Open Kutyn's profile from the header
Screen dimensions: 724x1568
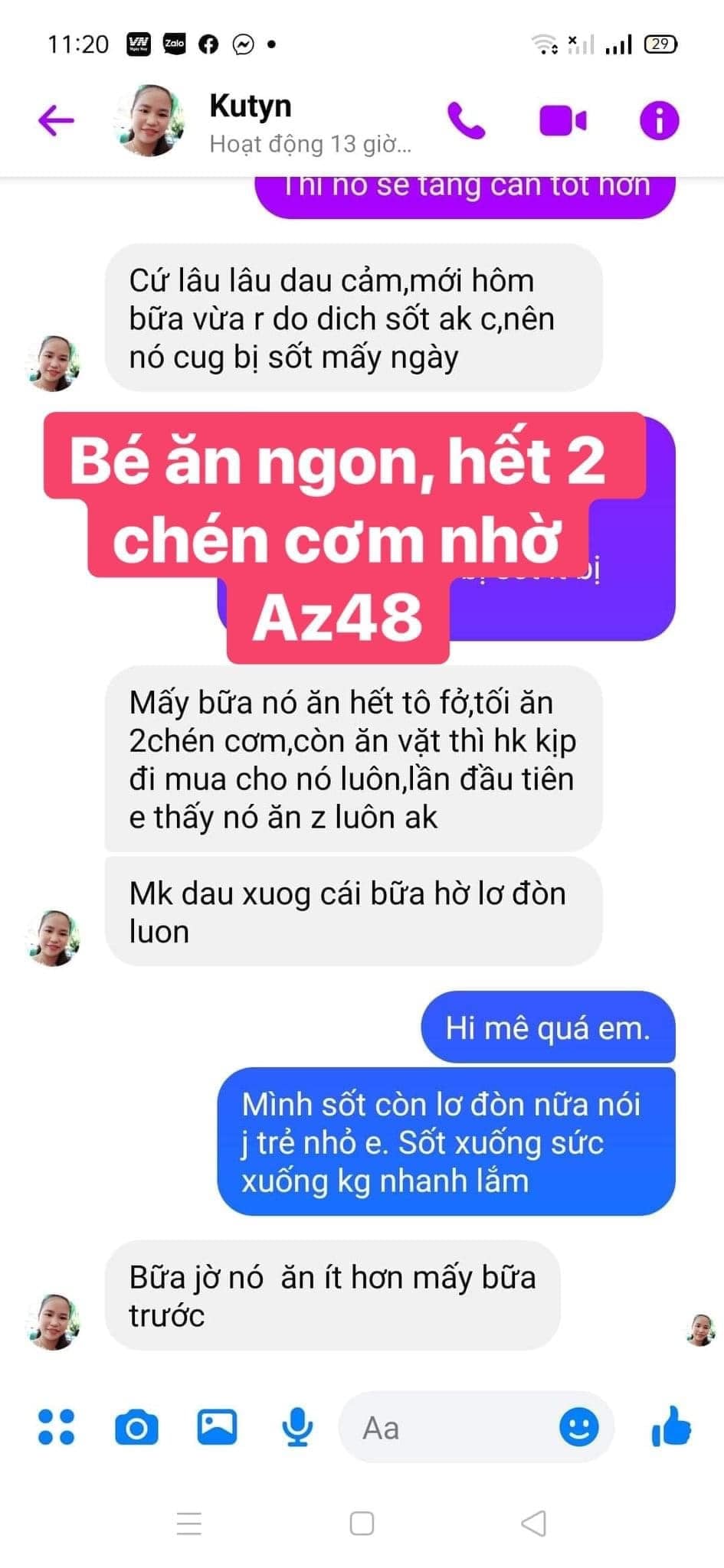(251, 106)
